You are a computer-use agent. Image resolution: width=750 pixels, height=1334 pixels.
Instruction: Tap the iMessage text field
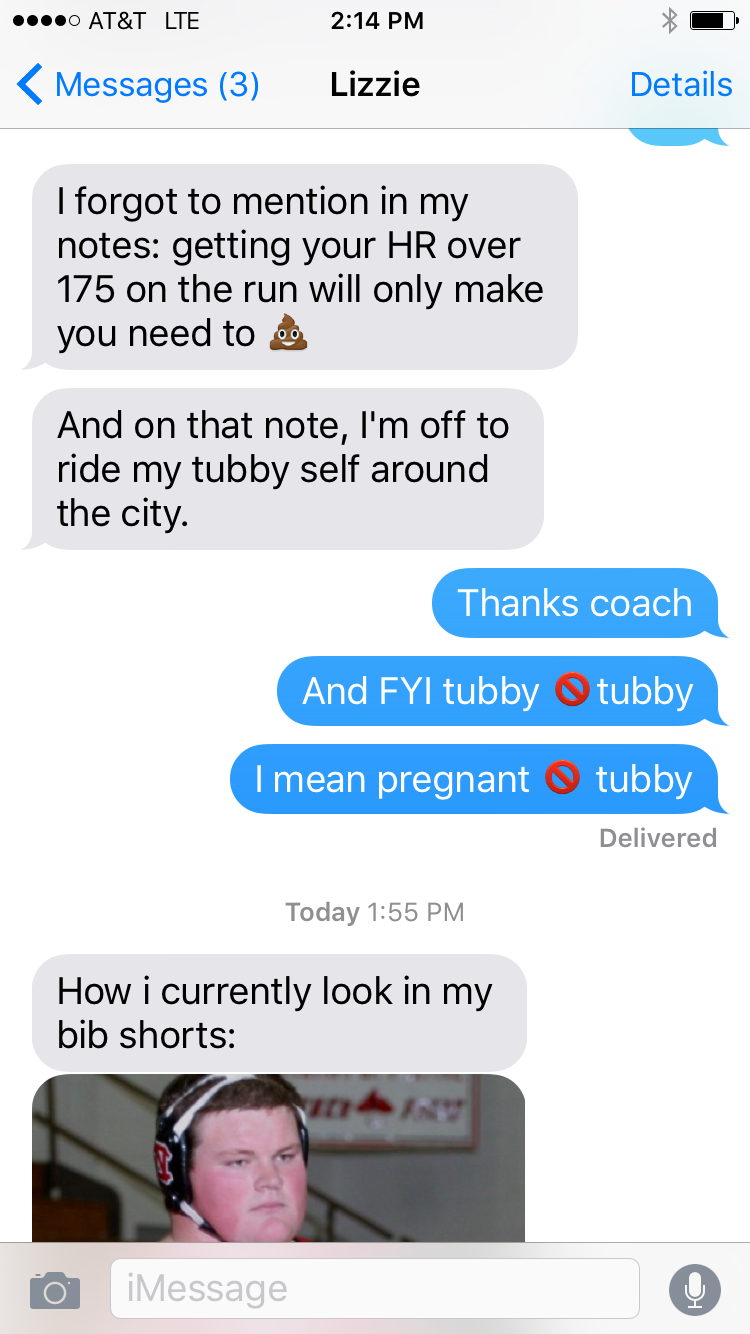click(x=374, y=1288)
